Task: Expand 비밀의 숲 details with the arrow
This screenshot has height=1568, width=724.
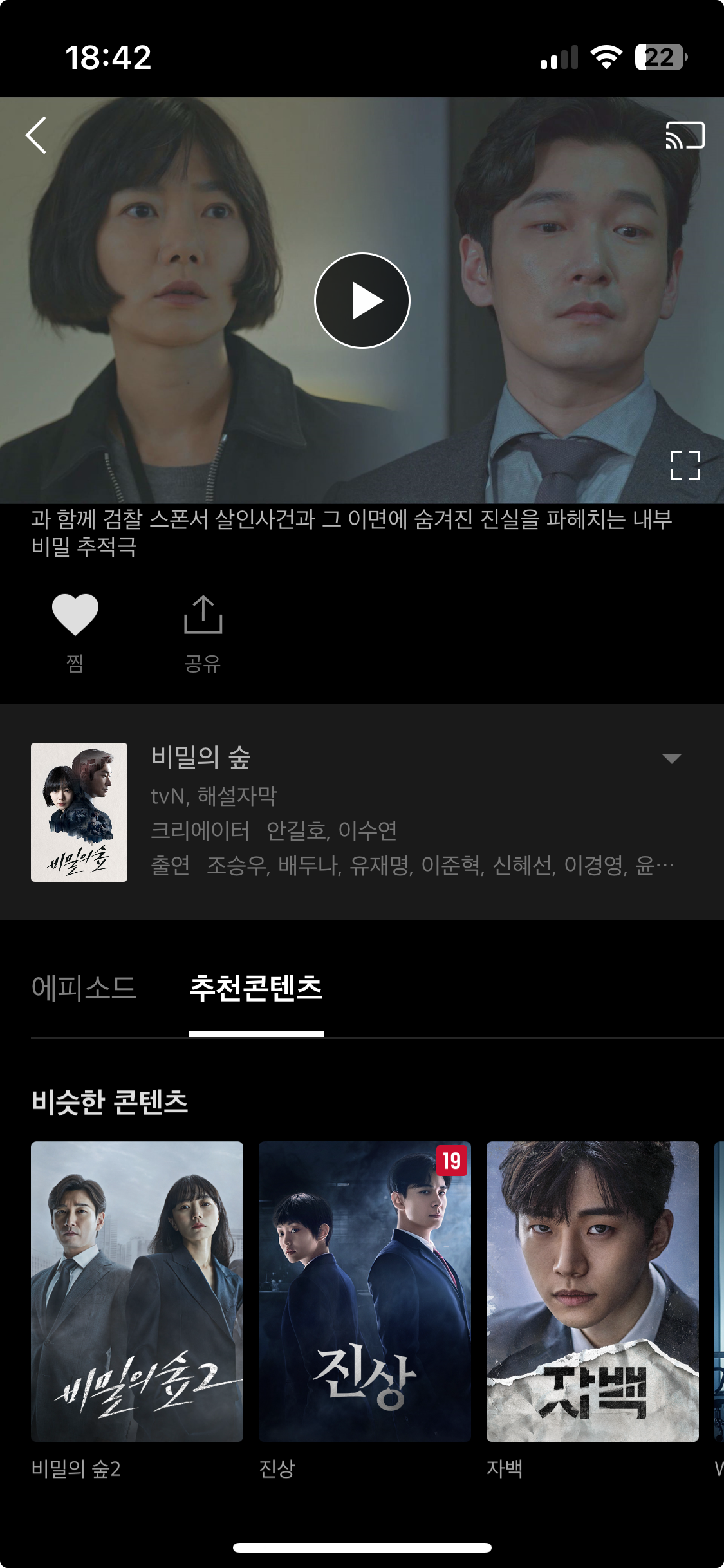Action: tap(671, 759)
